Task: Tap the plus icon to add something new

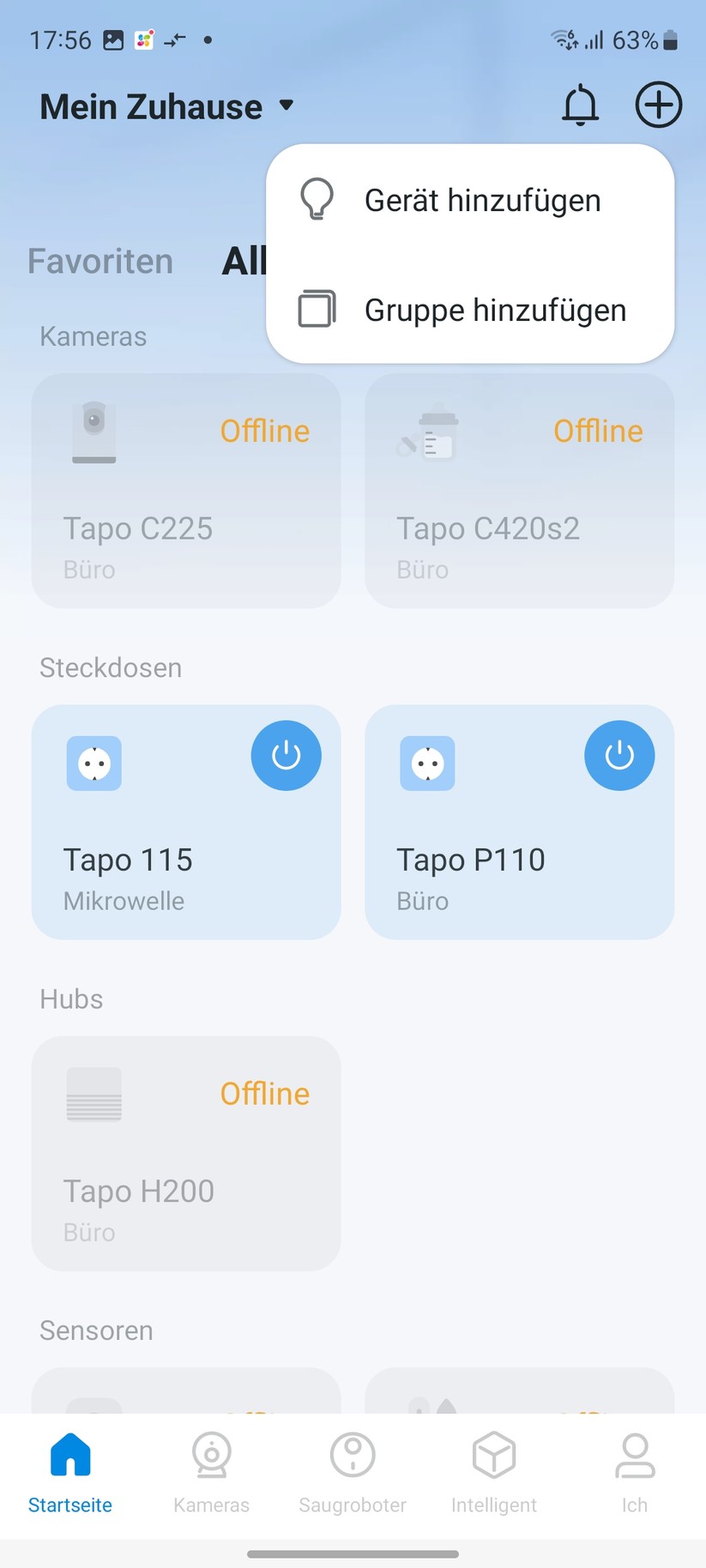Action: coord(658,105)
